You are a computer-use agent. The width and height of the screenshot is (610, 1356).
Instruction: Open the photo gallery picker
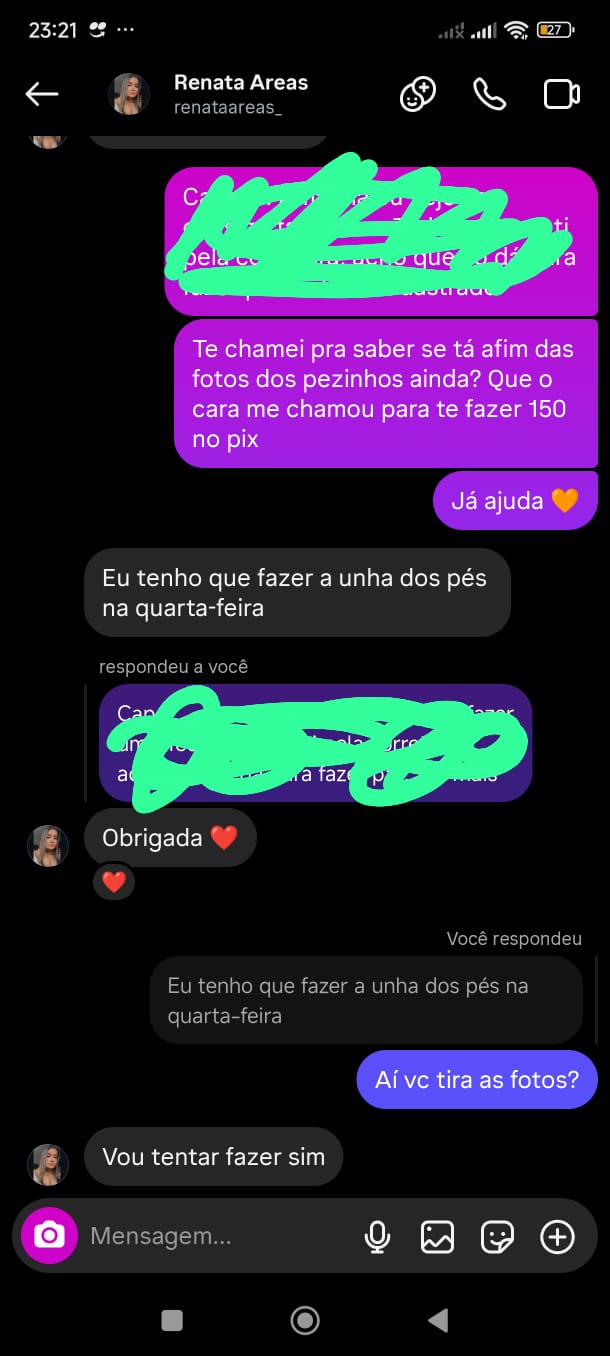[x=437, y=1237]
